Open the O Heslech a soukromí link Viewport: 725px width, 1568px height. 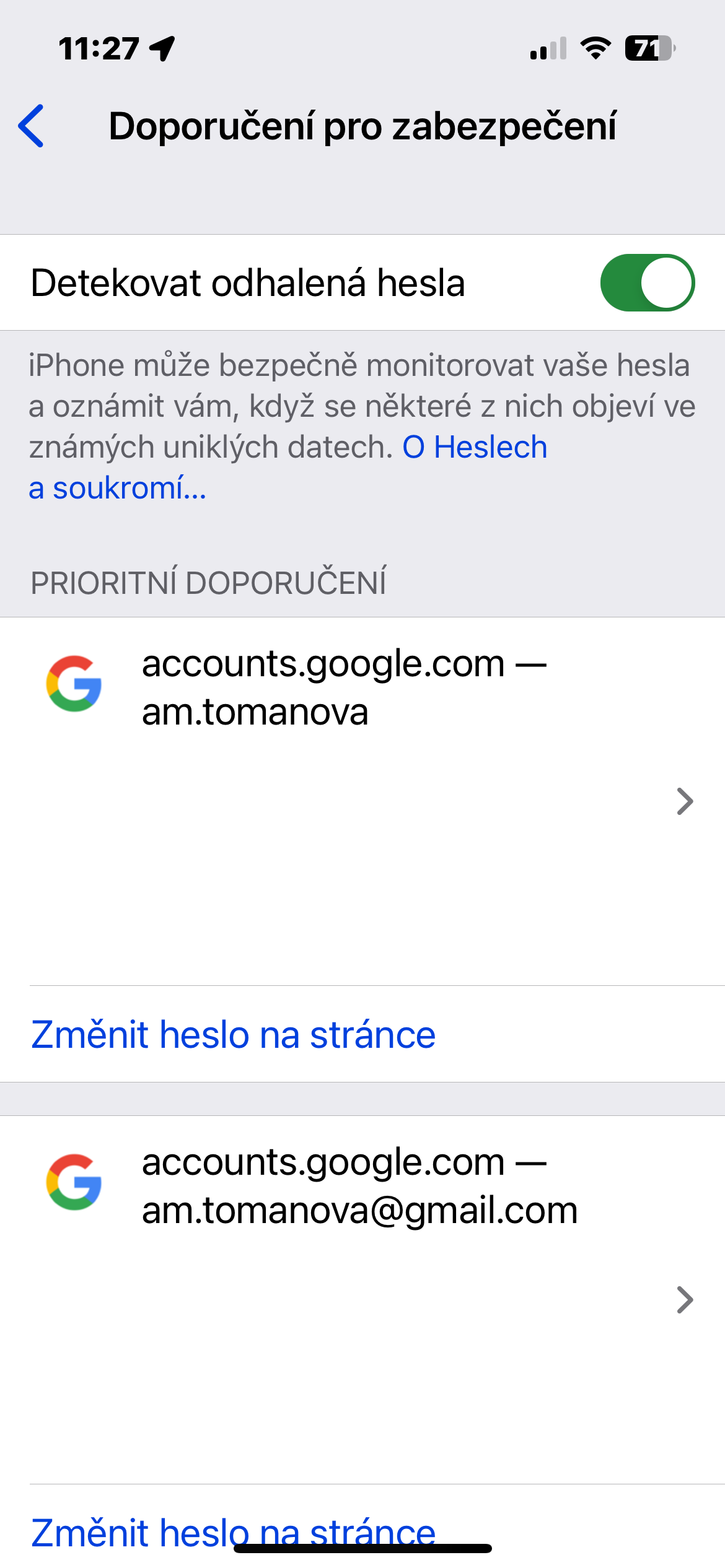coord(474,448)
